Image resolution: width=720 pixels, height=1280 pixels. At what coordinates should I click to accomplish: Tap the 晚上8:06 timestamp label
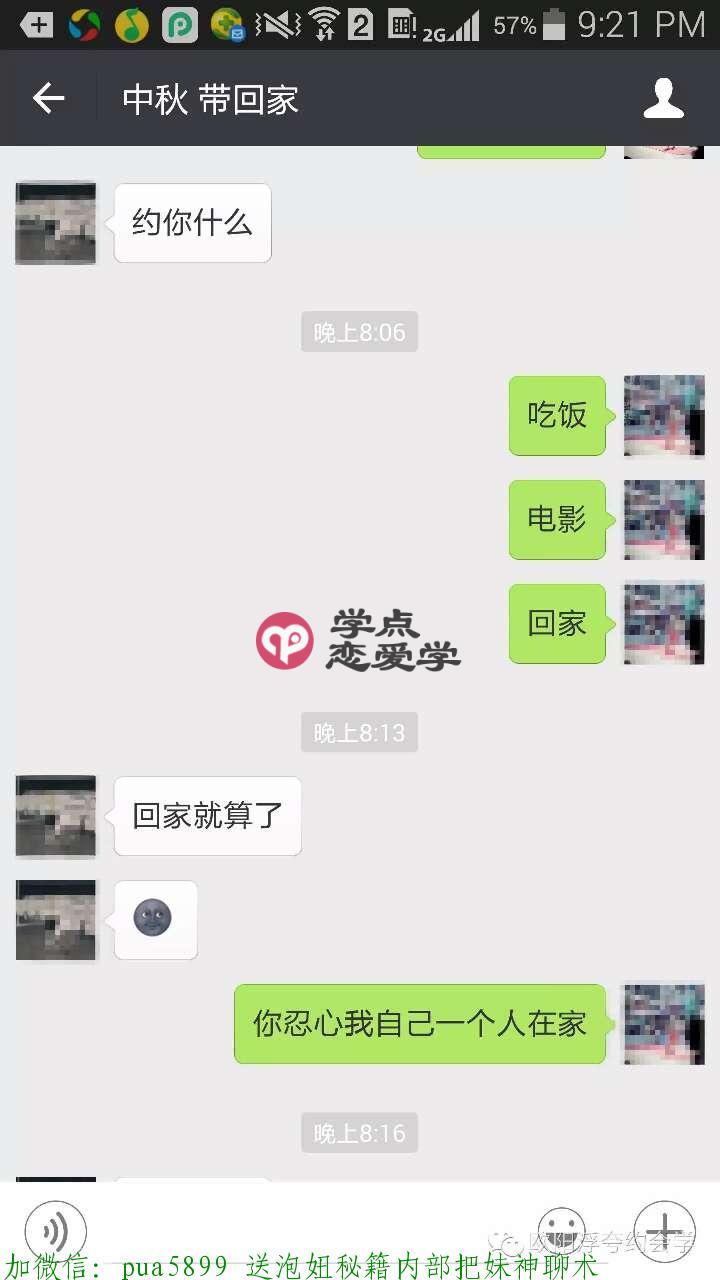[x=359, y=331]
